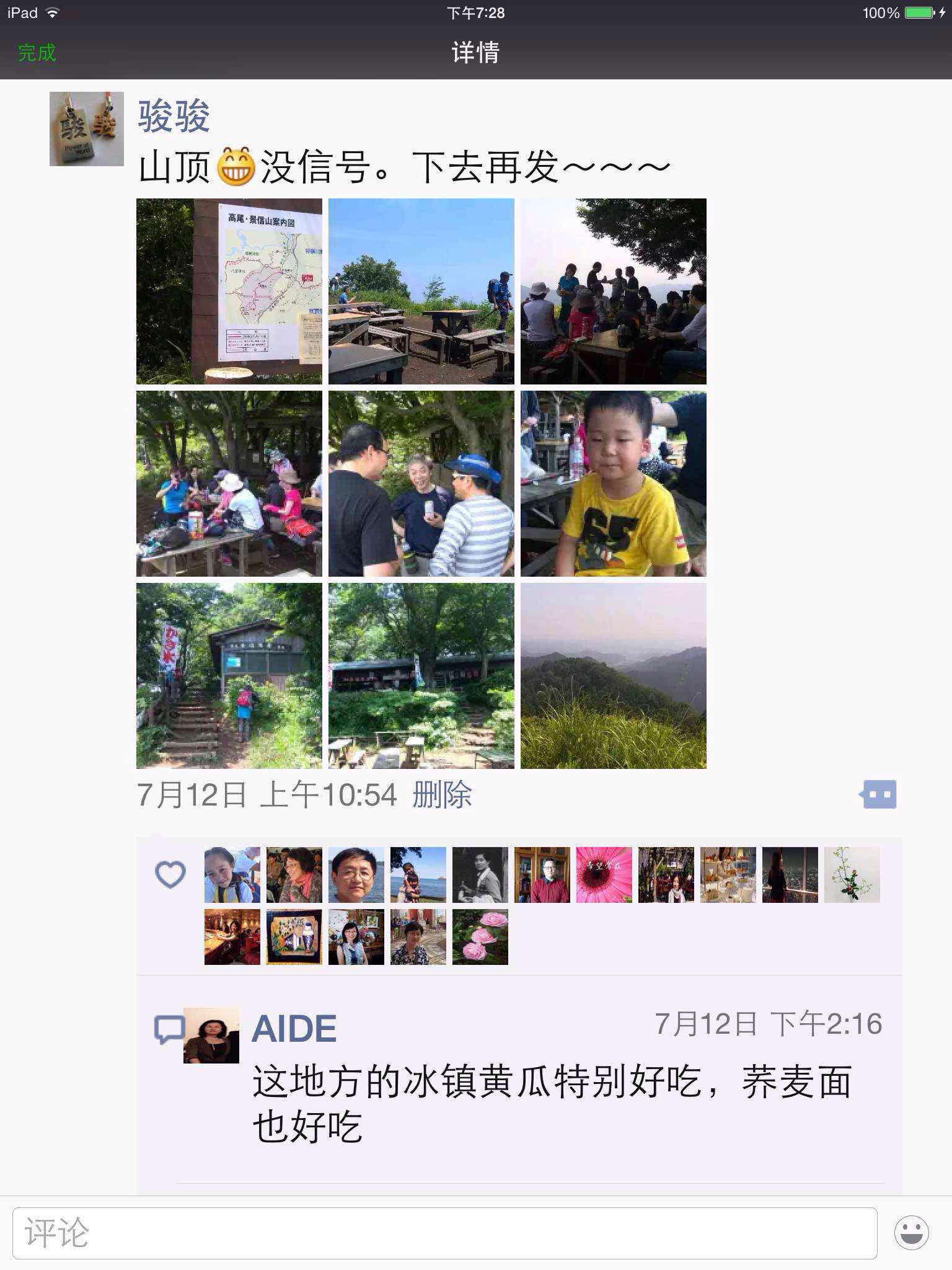
Task: Open the pink gerbera flower liker's profile
Action: coord(604,874)
